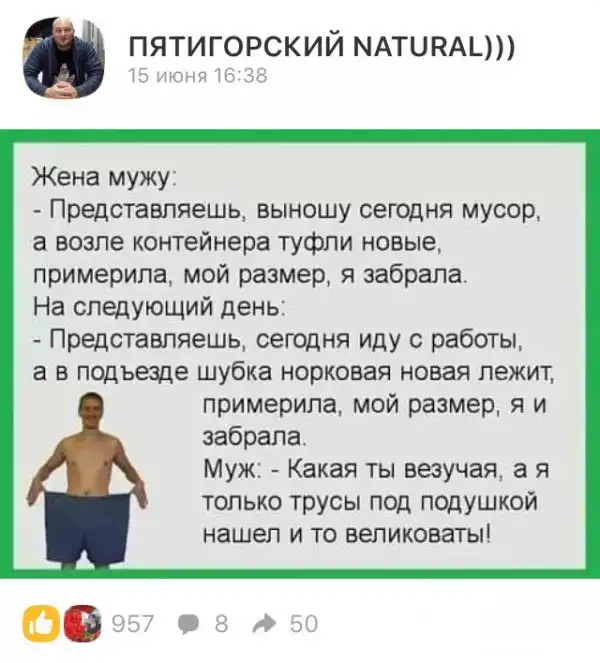Open ПЯТИГОРСКИЙ NATURAL))) group page
The height and width of the screenshot is (663, 600).
tap(322, 47)
